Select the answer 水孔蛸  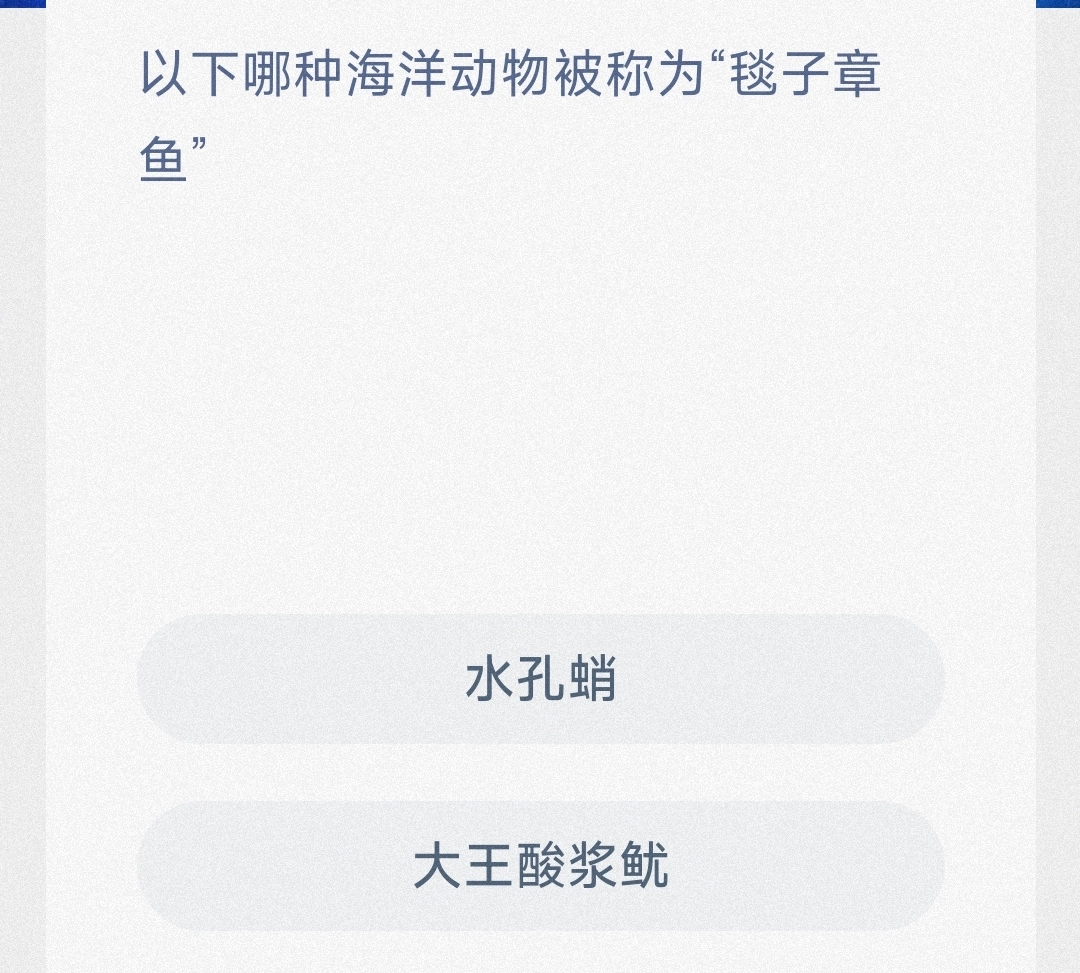[x=540, y=680]
